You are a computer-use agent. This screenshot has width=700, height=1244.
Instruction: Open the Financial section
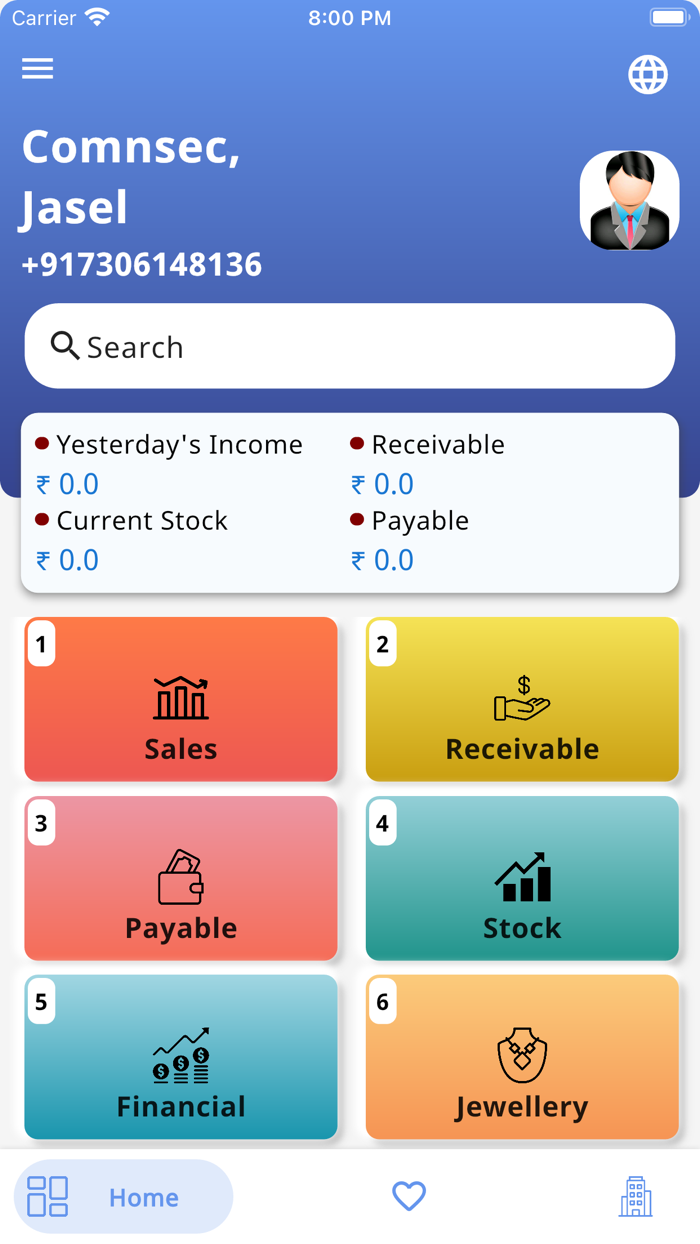pyautogui.click(x=181, y=1057)
